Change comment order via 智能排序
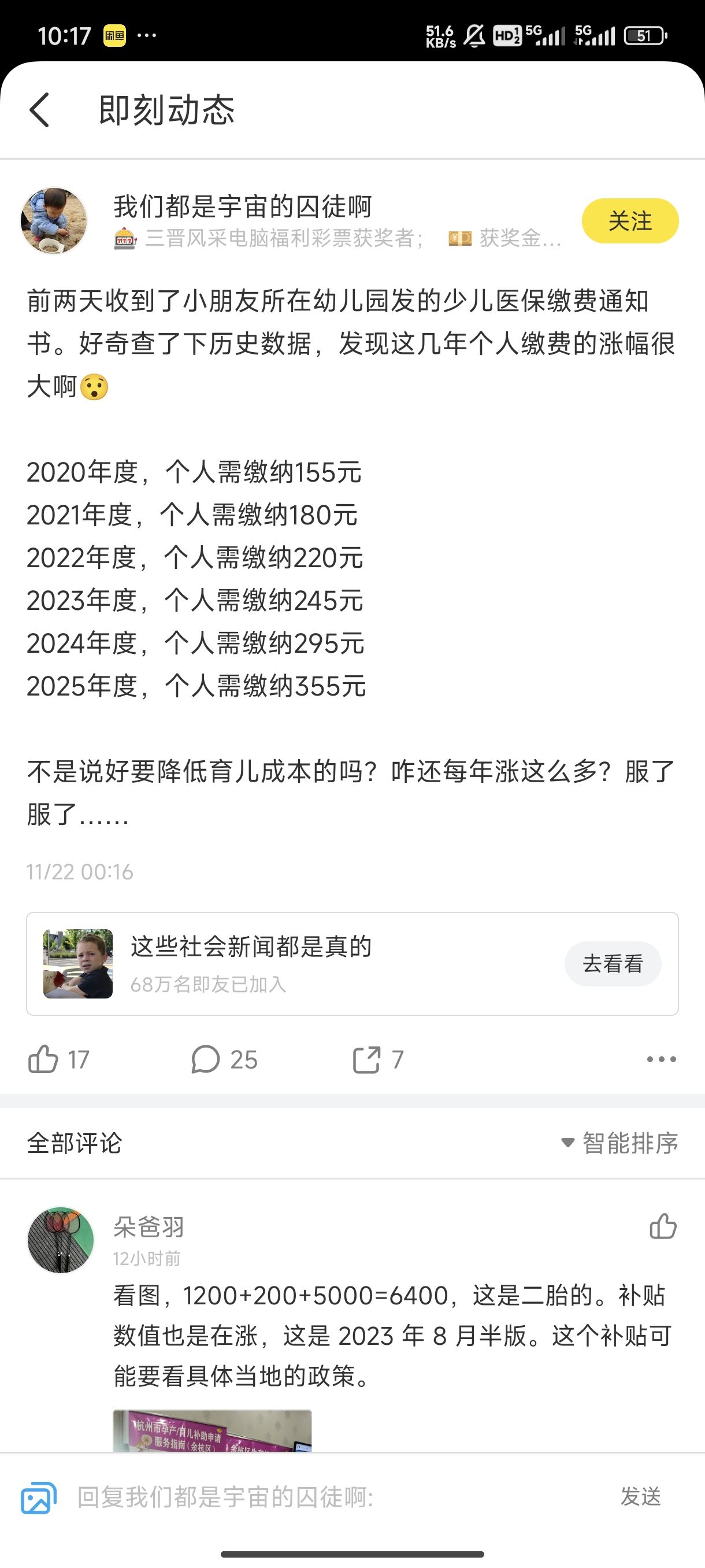The image size is (705, 1568). pyautogui.click(x=619, y=1142)
